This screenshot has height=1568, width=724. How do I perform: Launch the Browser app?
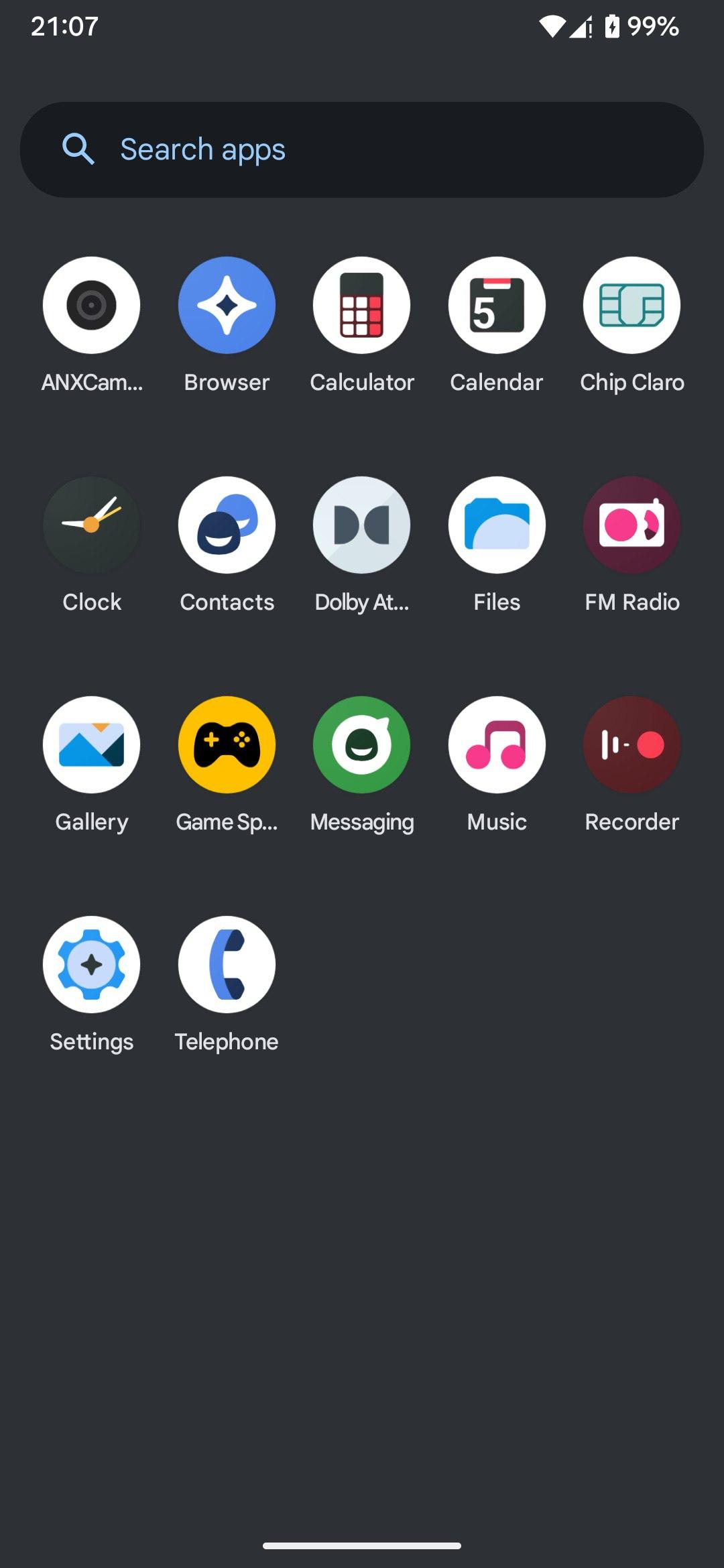coord(227,306)
